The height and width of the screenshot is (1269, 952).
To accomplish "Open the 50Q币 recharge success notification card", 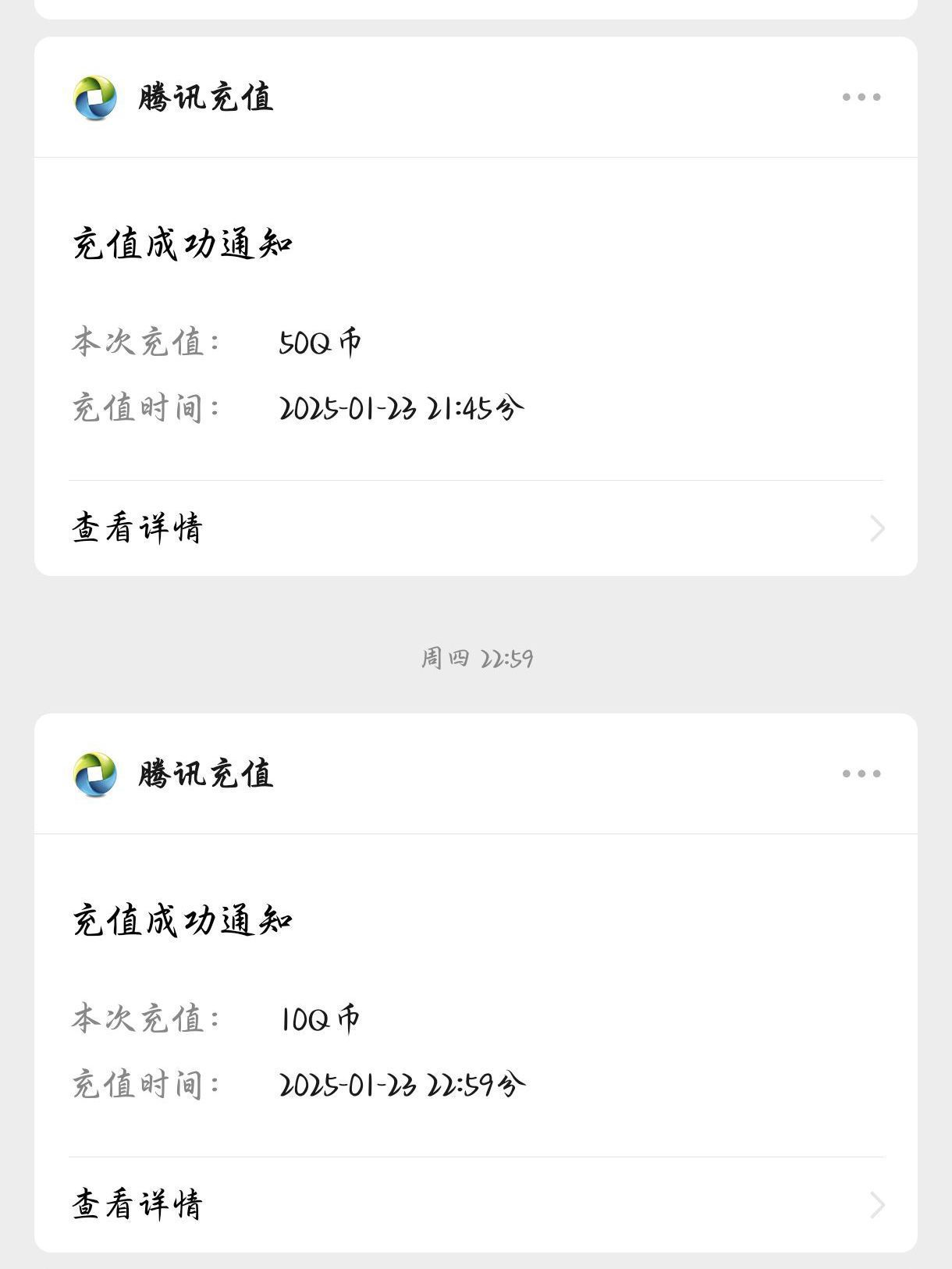I will [476, 320].
